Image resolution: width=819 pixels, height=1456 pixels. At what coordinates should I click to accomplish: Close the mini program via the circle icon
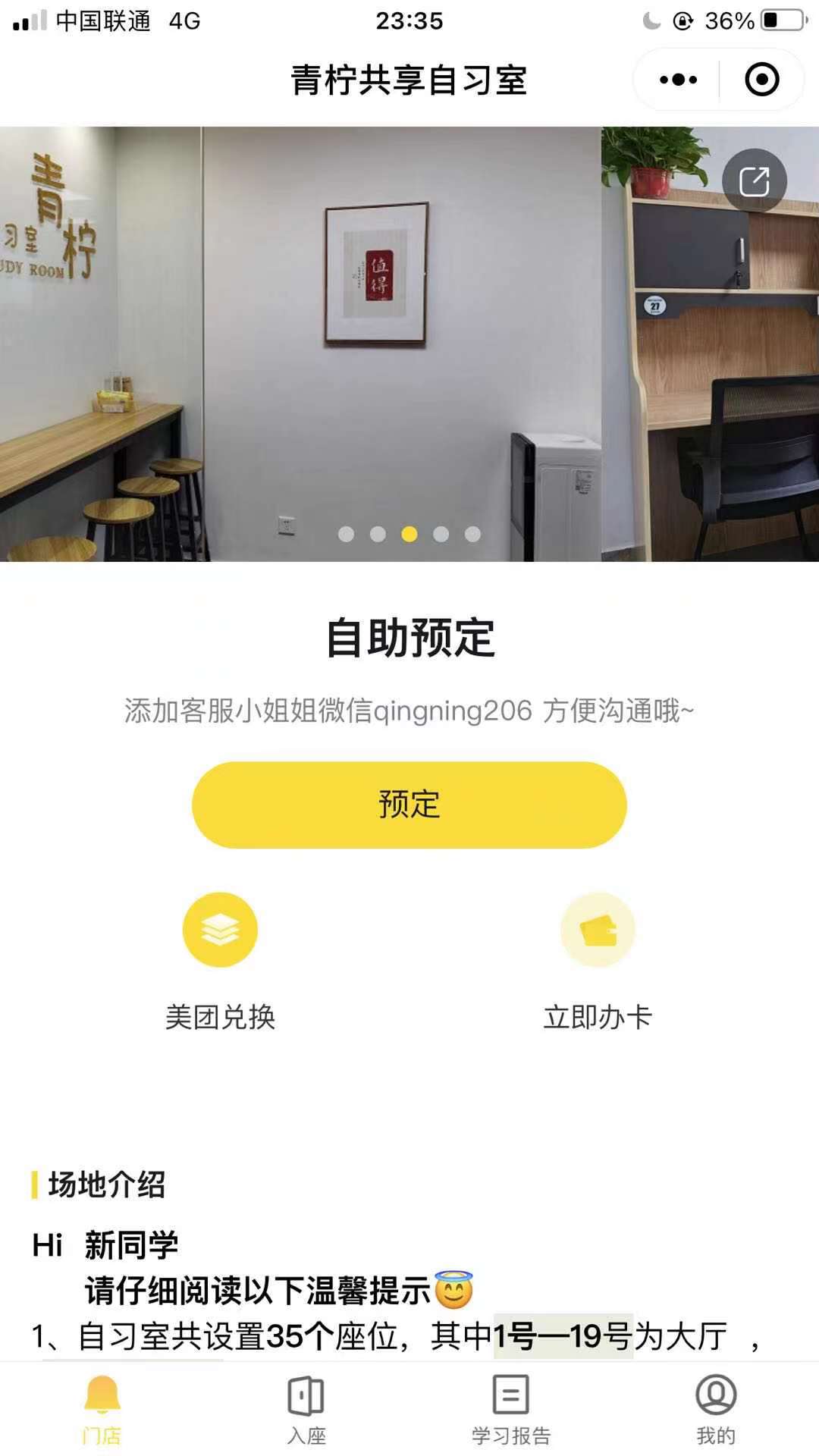tap(761, 80)
